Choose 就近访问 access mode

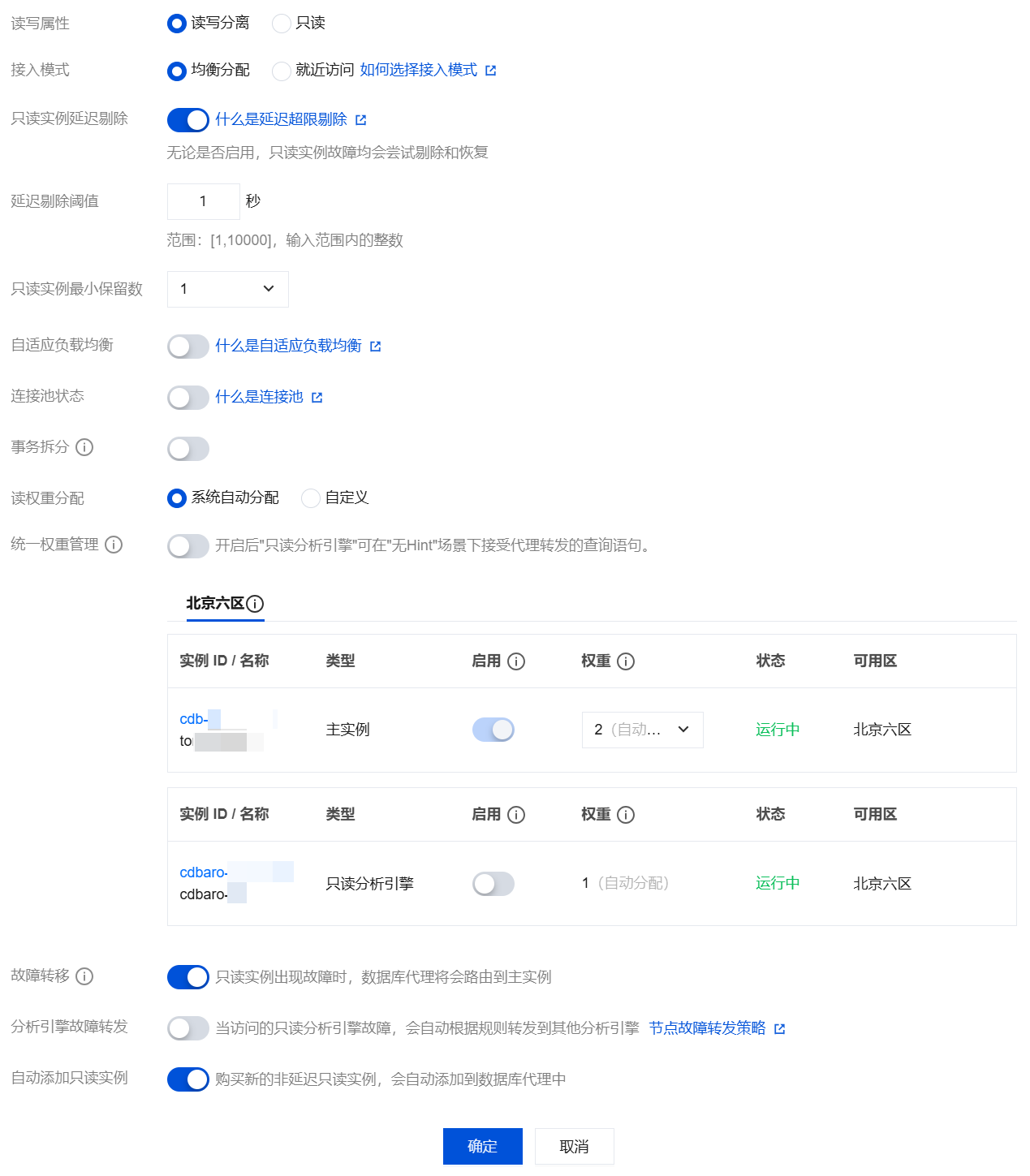[x=282, y=71]
